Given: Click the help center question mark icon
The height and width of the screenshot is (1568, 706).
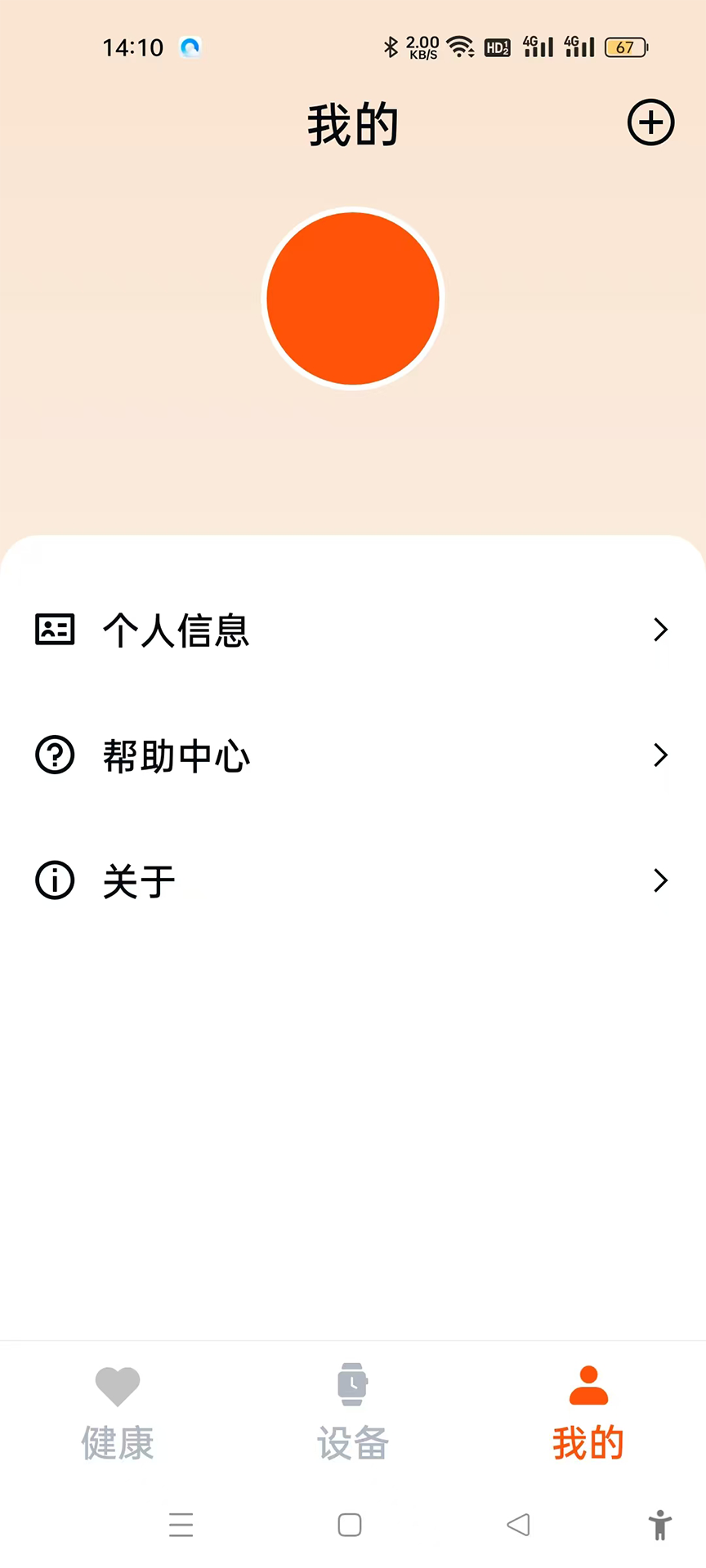Looking at the screenshot, I should [x=55, y=755].
